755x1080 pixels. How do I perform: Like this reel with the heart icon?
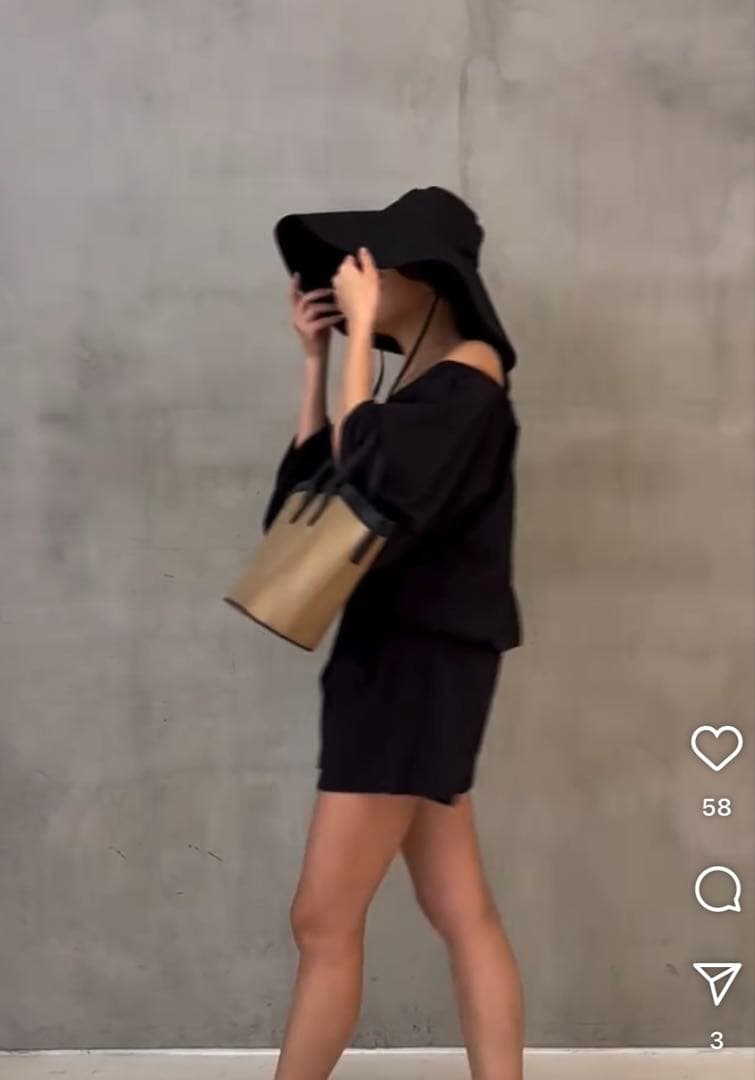pyautogui.click(x=716, y=748)
